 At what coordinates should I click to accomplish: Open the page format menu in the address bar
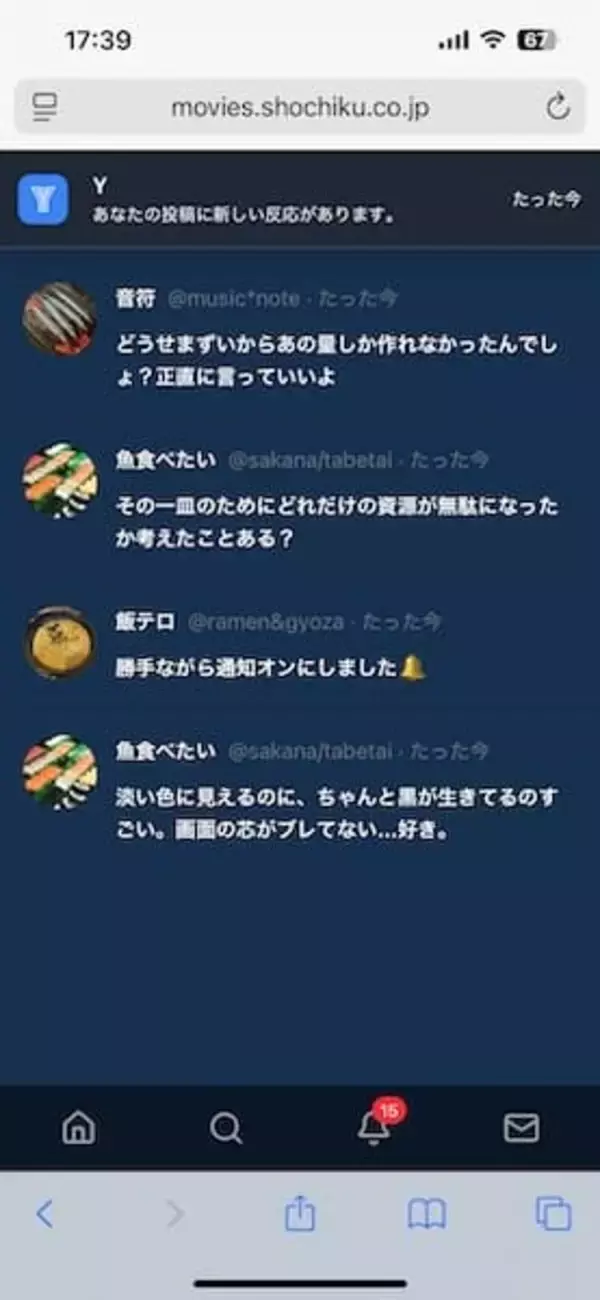[45, 107]
